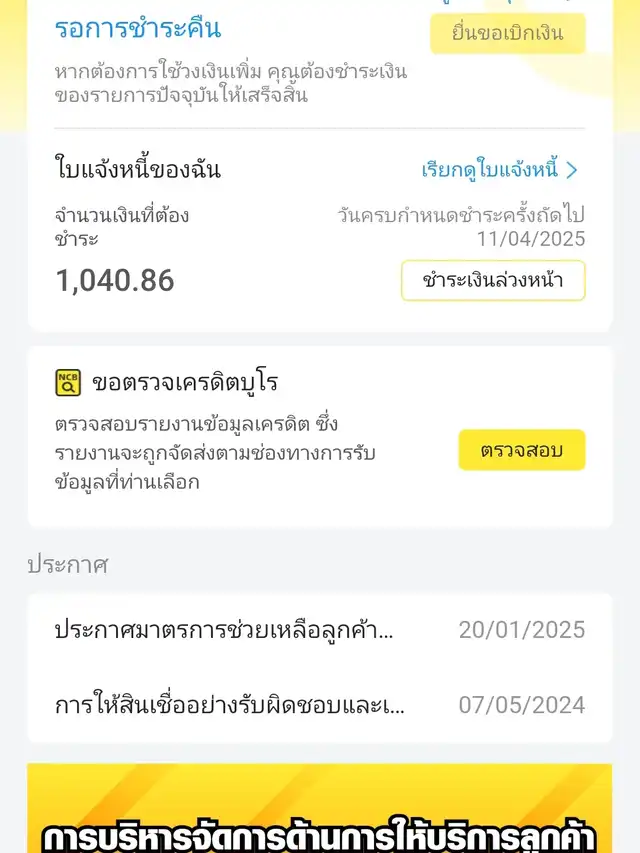The image size is (640, 853).
Task: Tap the ยื่นขอเบิกเงิน button
Action: coord(507,34)
